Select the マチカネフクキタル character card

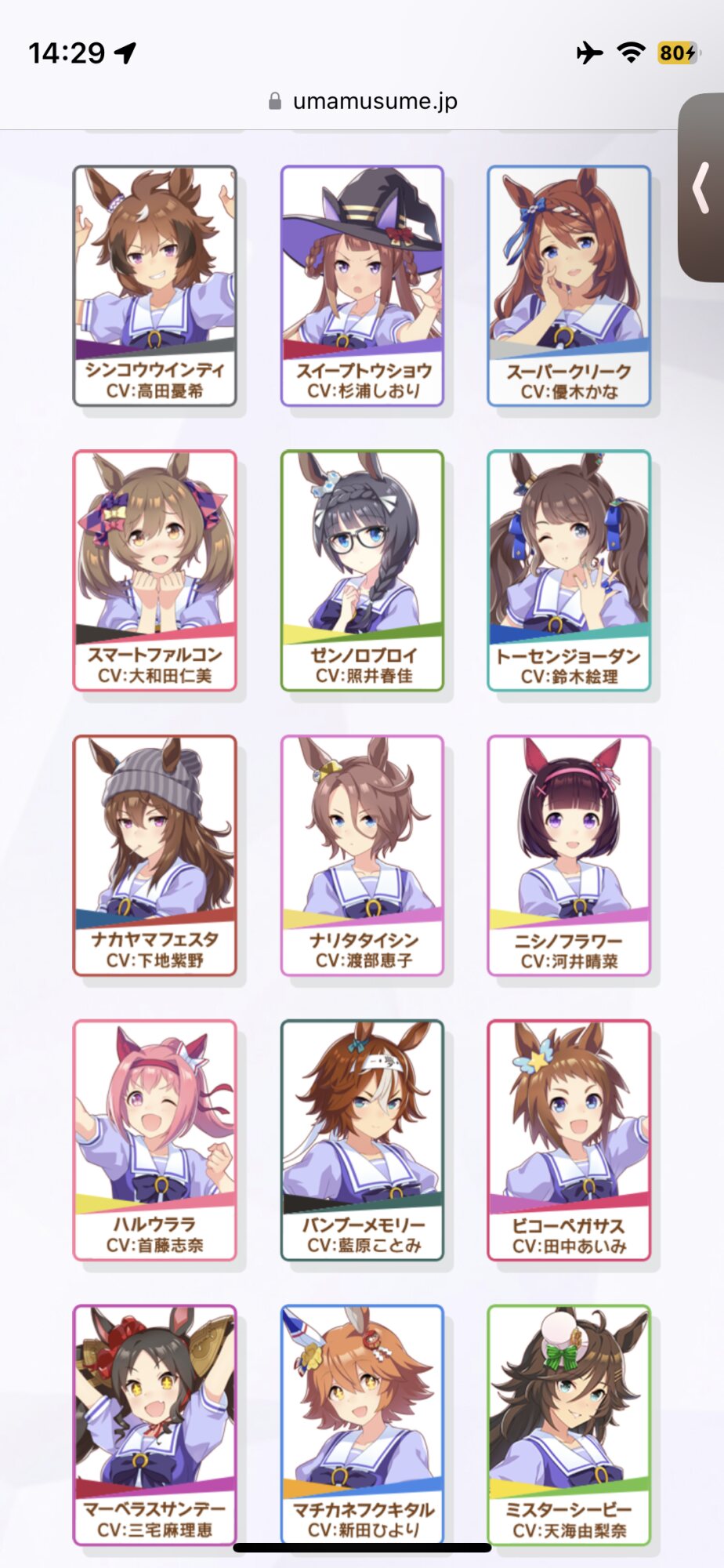pos(362,1424)
